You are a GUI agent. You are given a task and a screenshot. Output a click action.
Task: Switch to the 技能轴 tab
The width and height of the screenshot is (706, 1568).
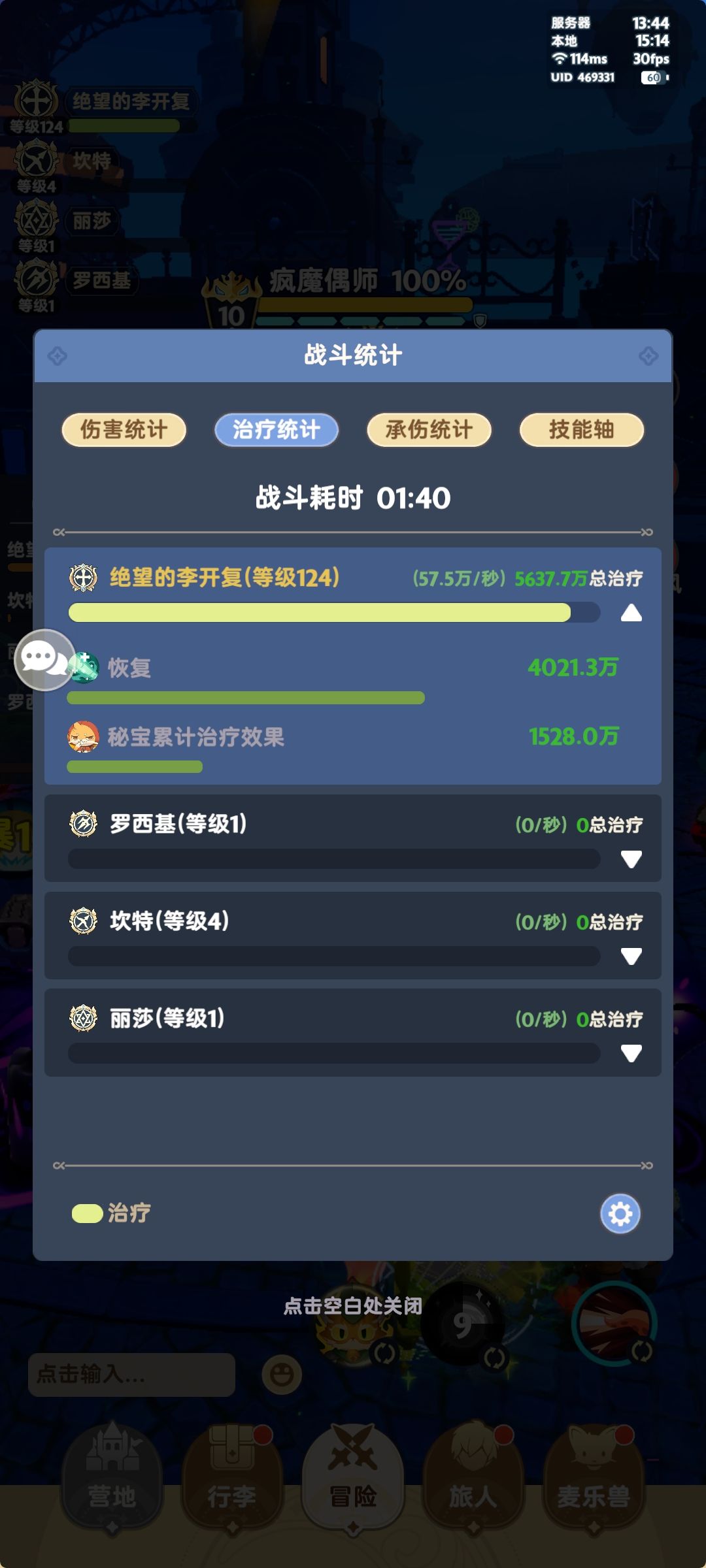tap(581, 430)
